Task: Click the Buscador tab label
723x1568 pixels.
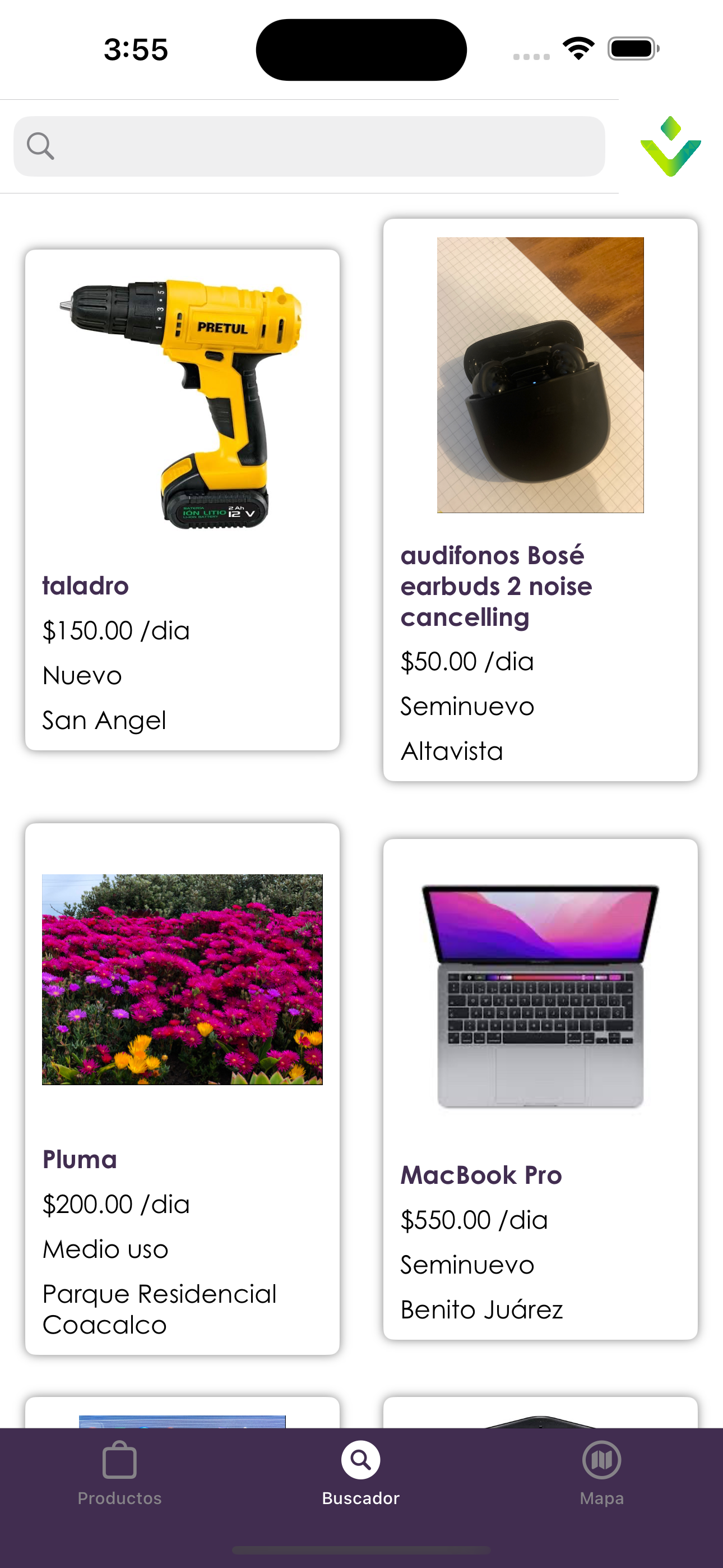Action: pos(360,1498)
